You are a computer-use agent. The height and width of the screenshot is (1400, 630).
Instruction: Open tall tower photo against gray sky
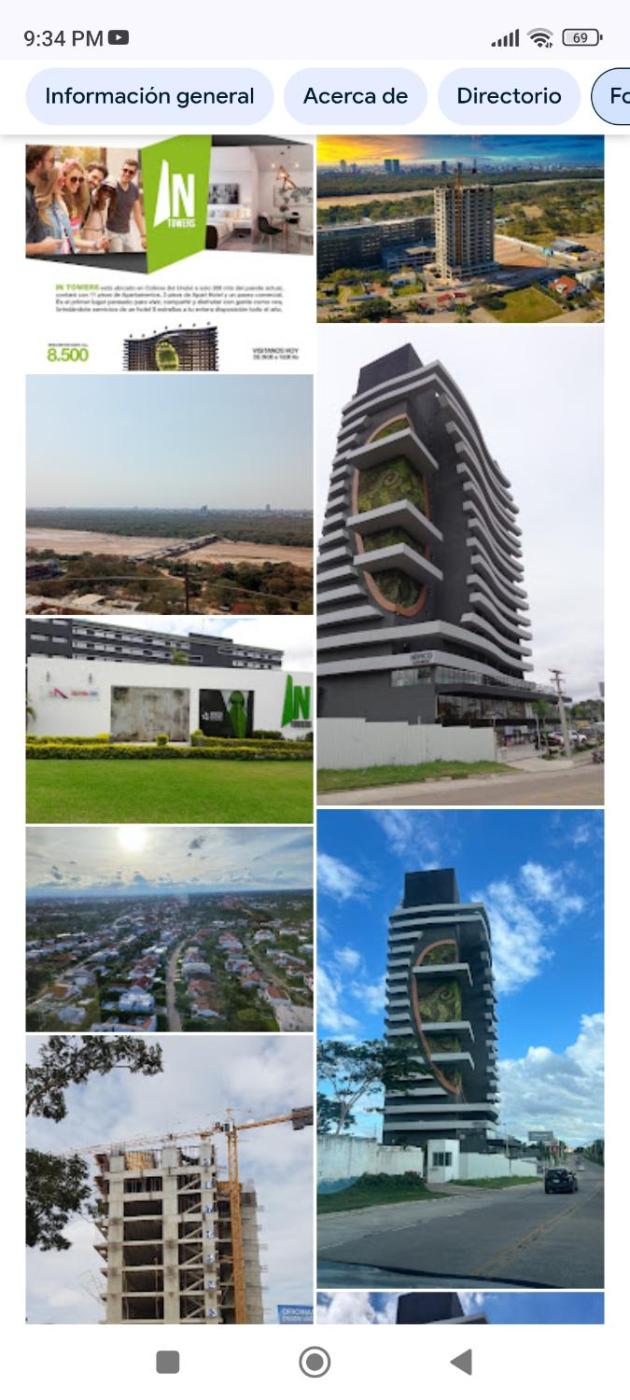pyautogui.click(x=460, y=565)
